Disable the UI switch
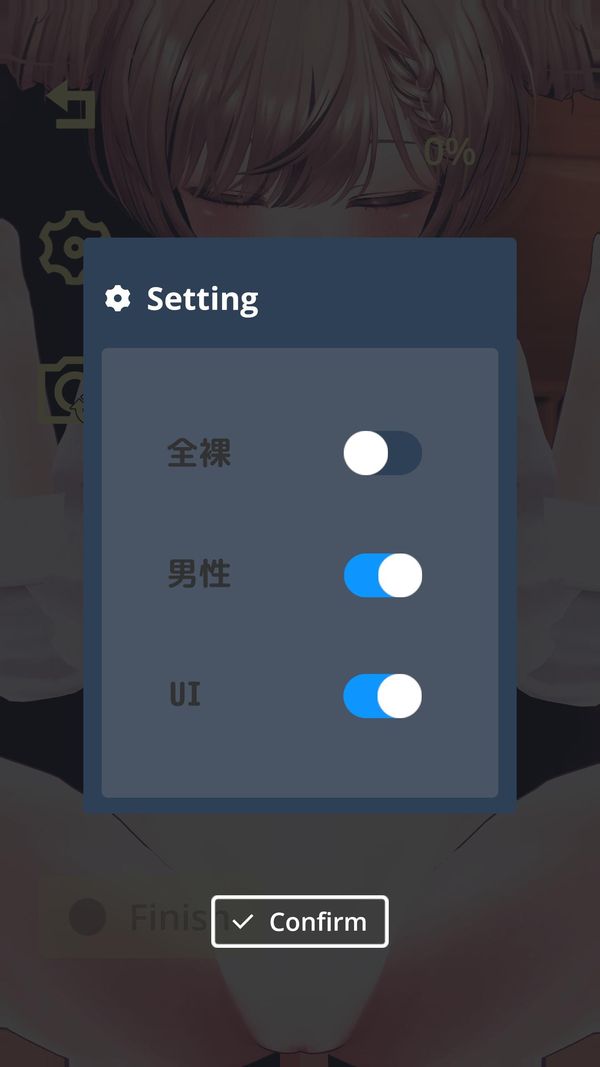The image size is (600, 1067). click(x=382, y=696)
